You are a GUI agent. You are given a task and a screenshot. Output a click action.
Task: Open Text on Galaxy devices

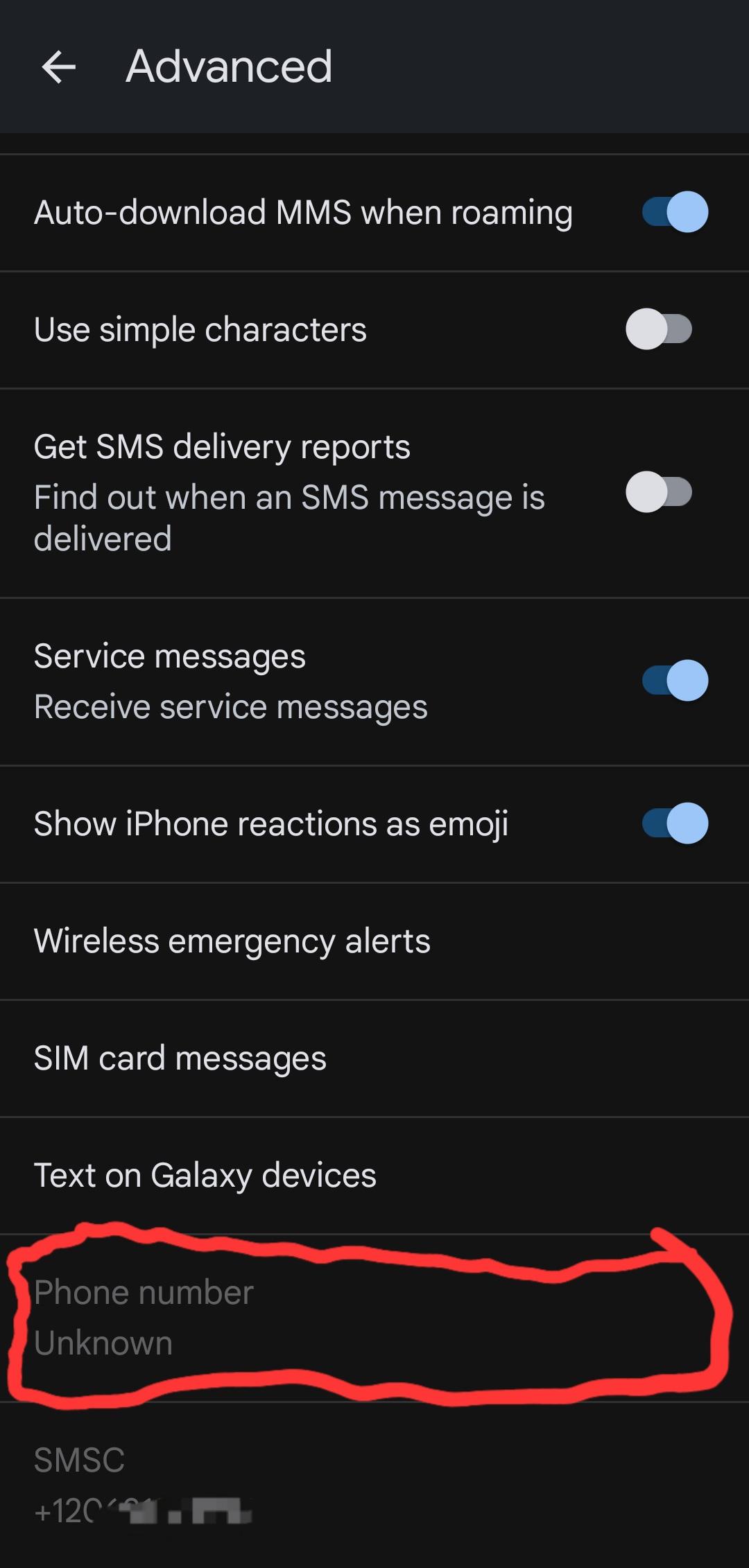(205, 1176)
